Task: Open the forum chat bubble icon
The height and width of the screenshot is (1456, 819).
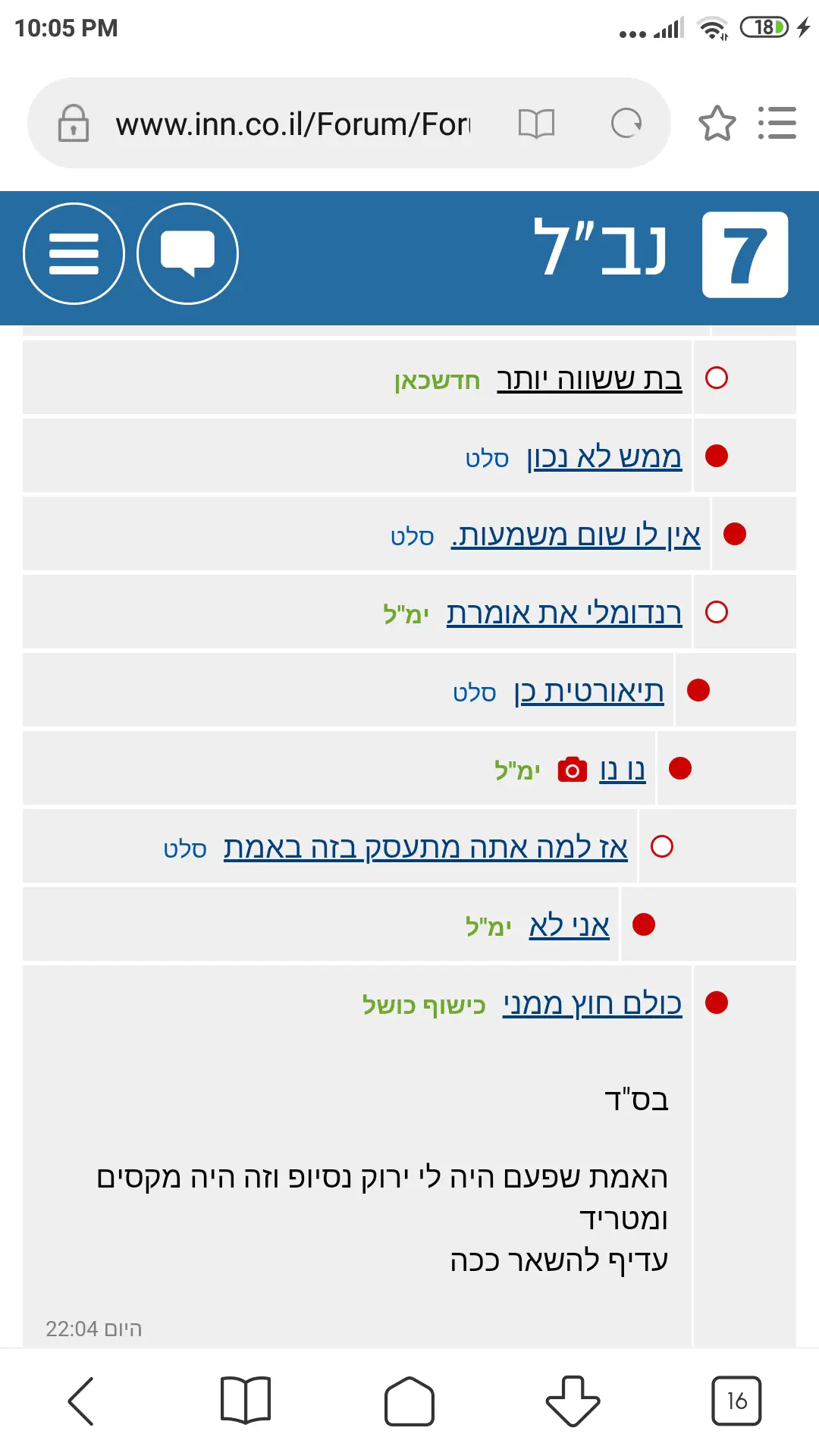Action: (187, 253)
